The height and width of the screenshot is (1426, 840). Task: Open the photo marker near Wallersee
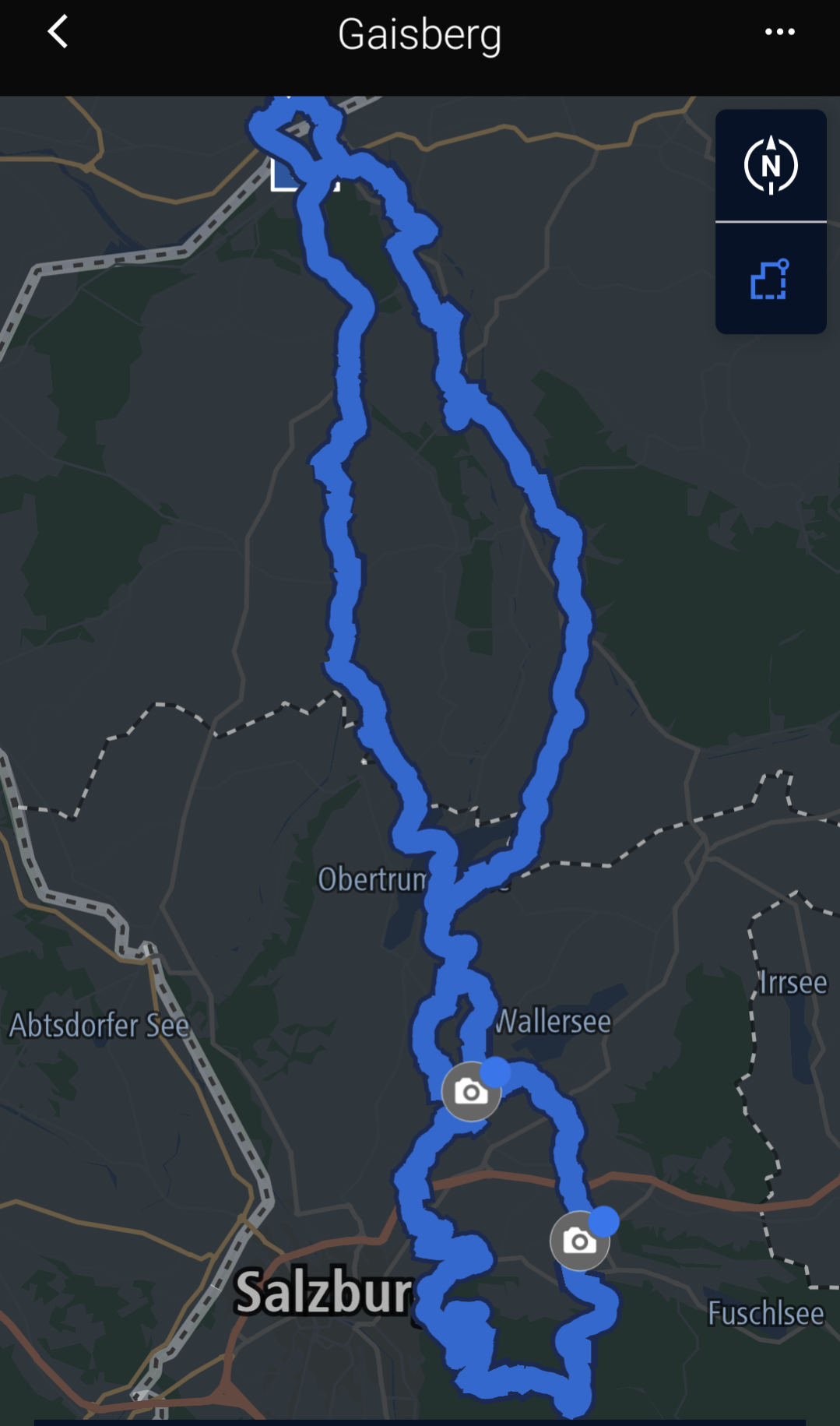(x=471, y=1091)
